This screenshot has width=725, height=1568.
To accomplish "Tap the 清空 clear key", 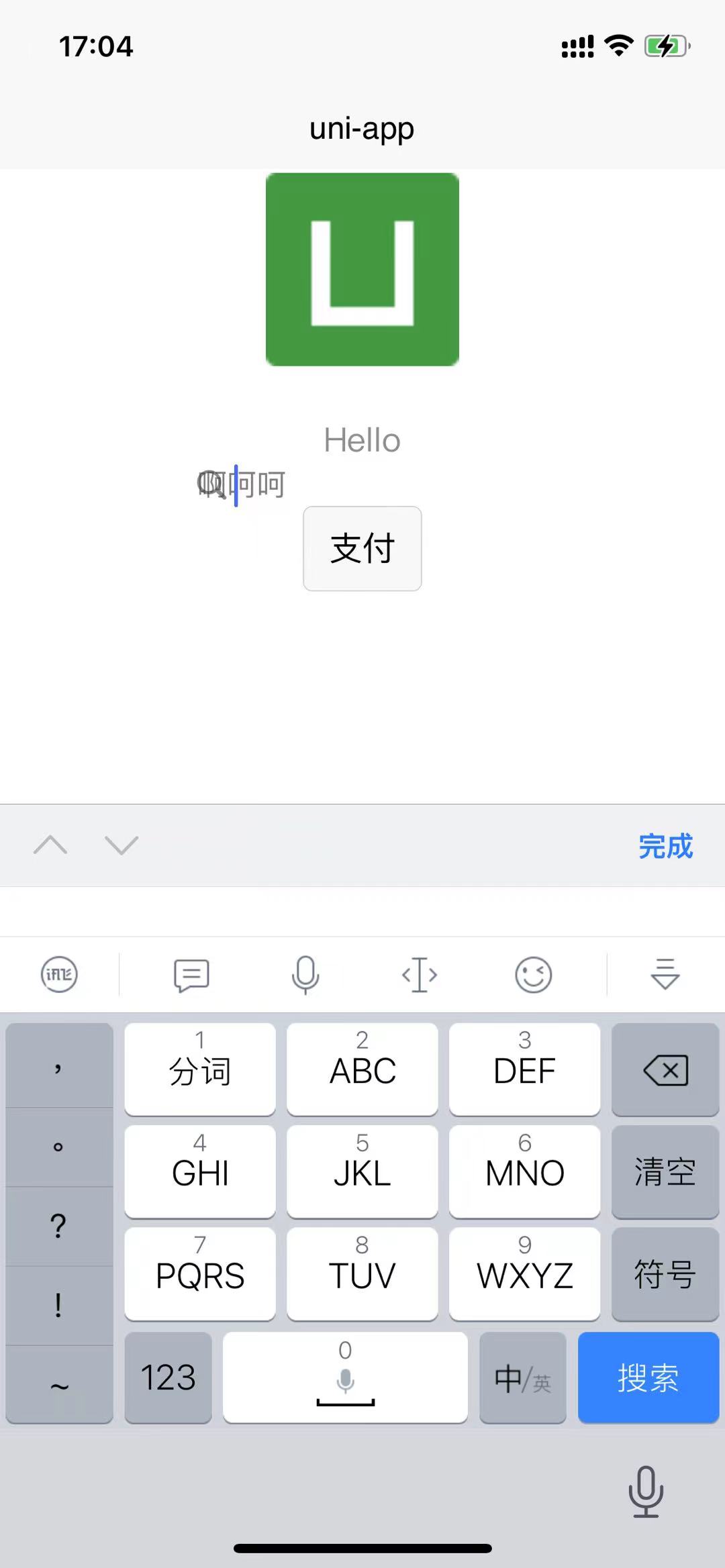I will pos(665,1172).
